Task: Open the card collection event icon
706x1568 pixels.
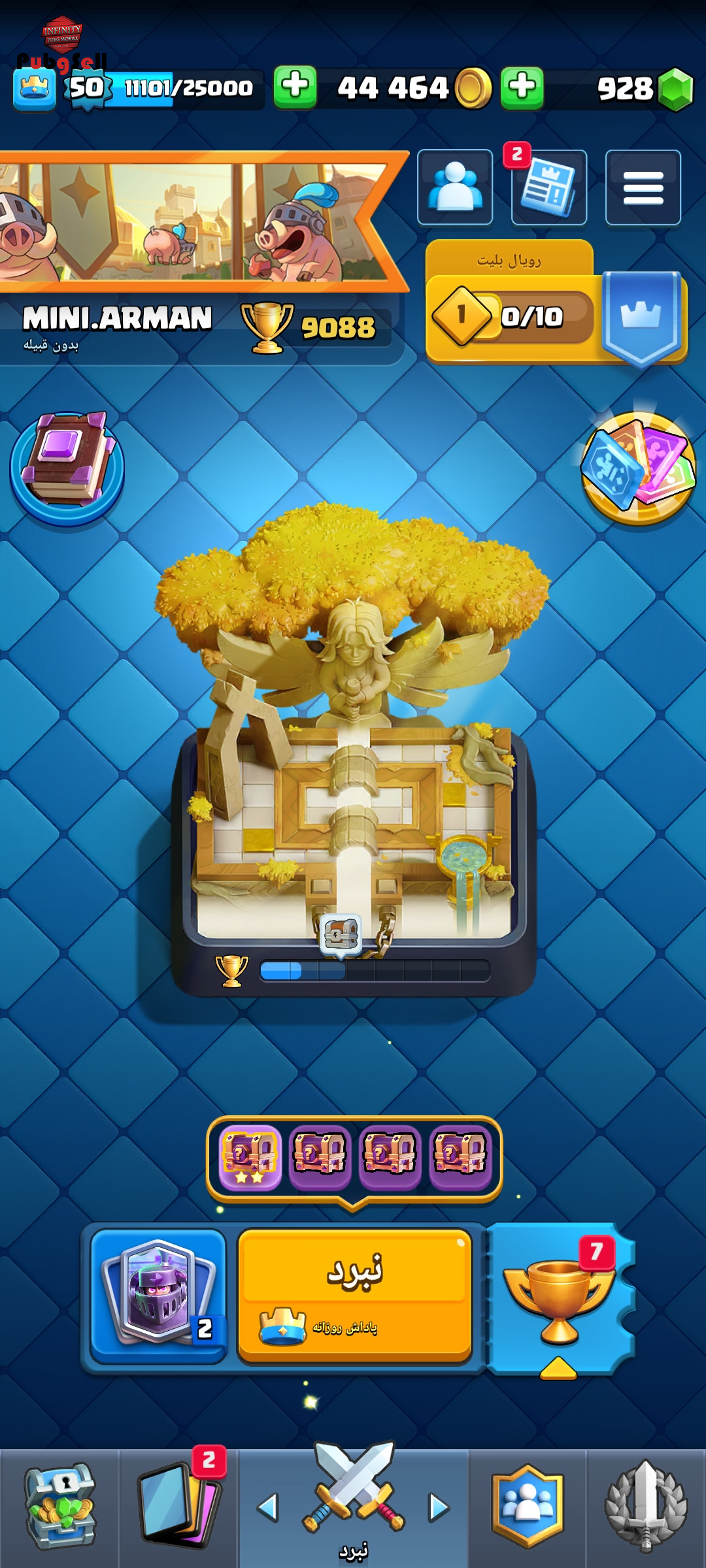Action: pos(639,468)
